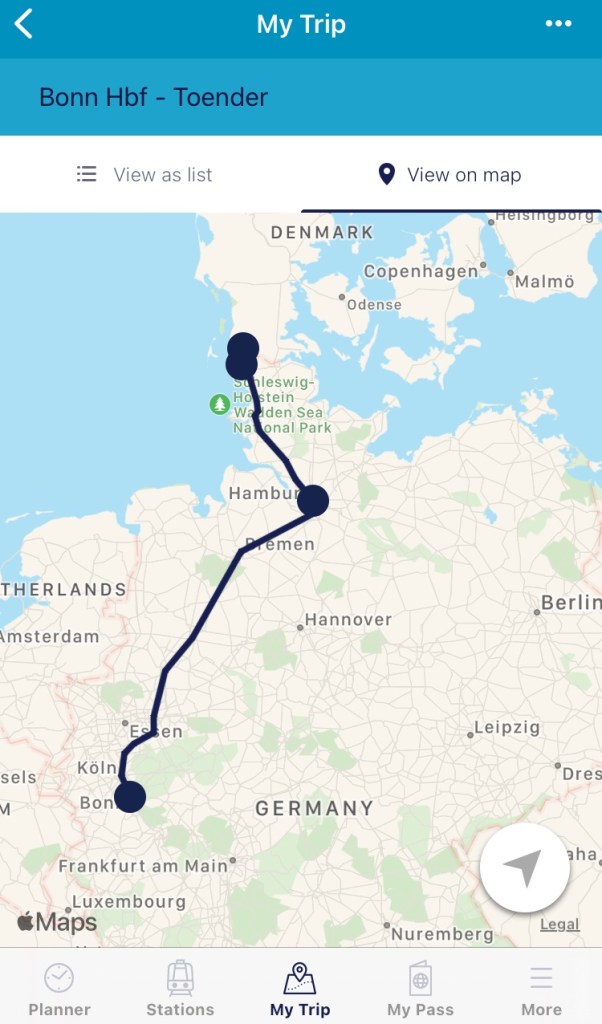This screenshot has width=602, height=1024.
Task: Select the View on map tab
Action: [x=450, y=175]
